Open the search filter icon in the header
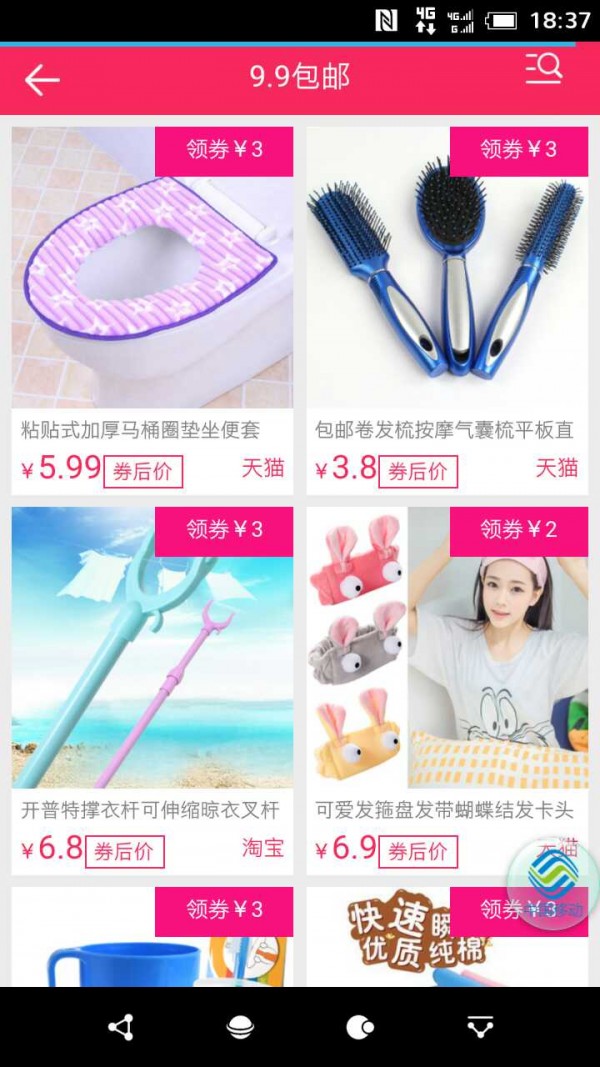Image resolution: width=600 pixels, height=1067 pixels. click(544, 69)
